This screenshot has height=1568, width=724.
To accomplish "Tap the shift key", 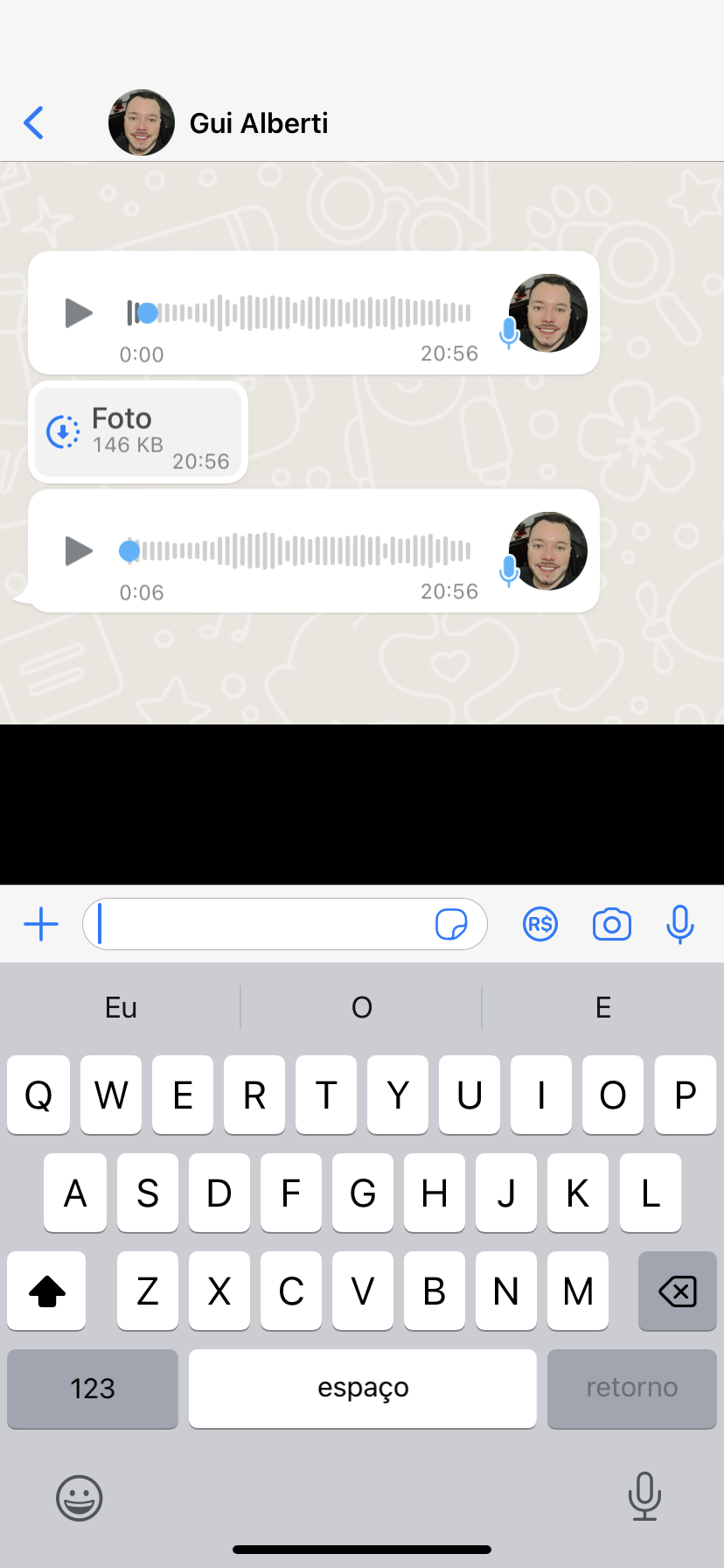I will [47, 1291].
